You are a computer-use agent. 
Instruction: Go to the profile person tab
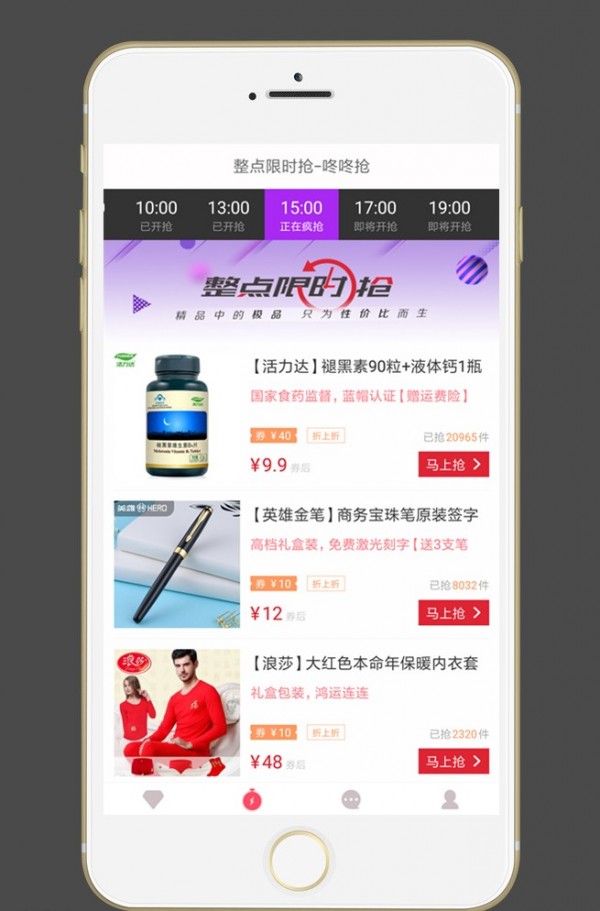450,799
